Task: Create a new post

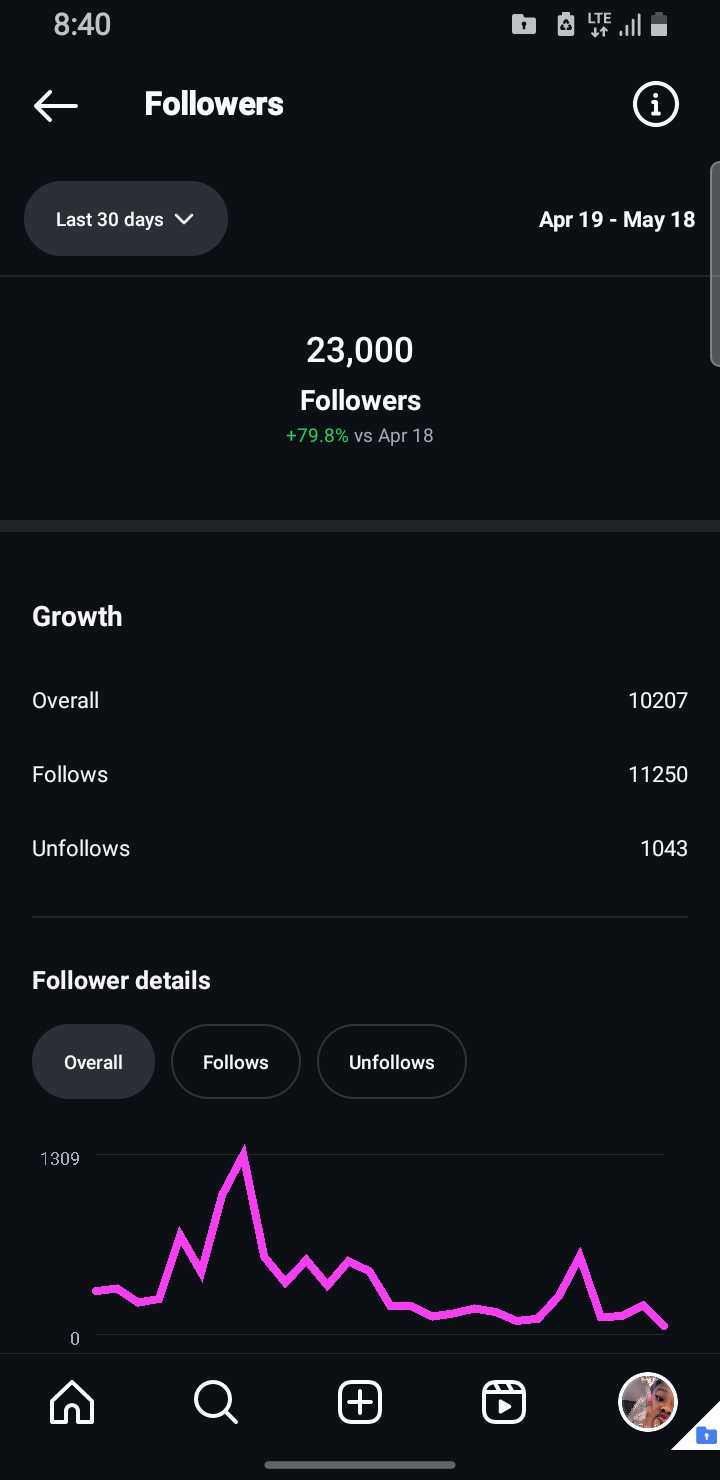Action: tap(360, 1402)
